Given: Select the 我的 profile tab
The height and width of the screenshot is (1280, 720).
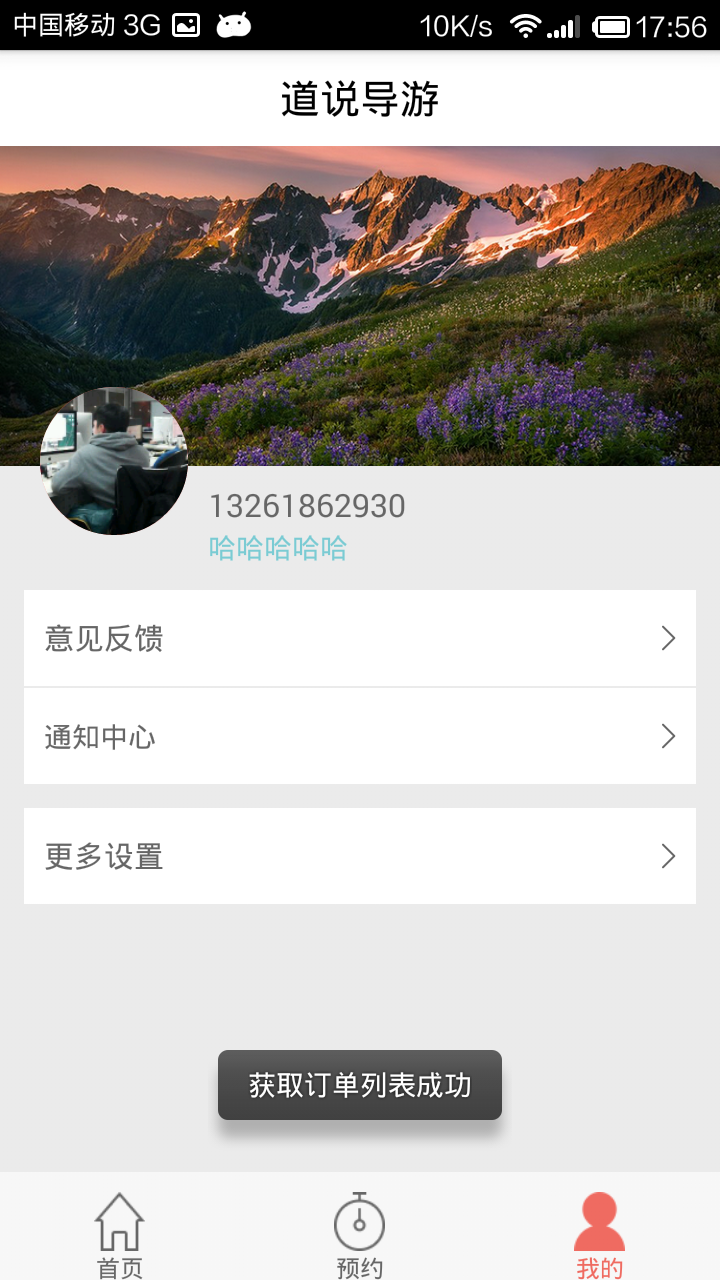Looking at the screenshot, I should (599, 1235).
